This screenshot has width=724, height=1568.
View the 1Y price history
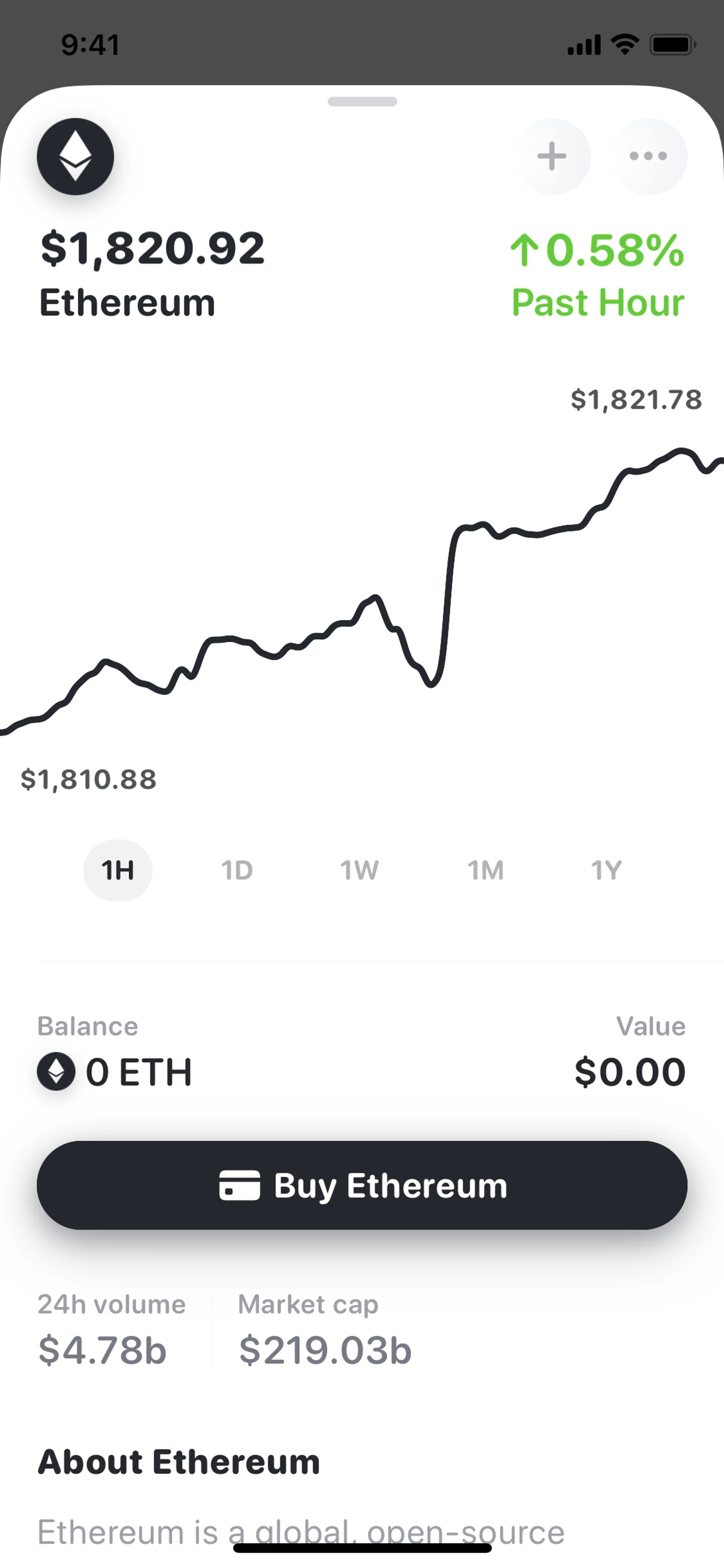[606, 871]
